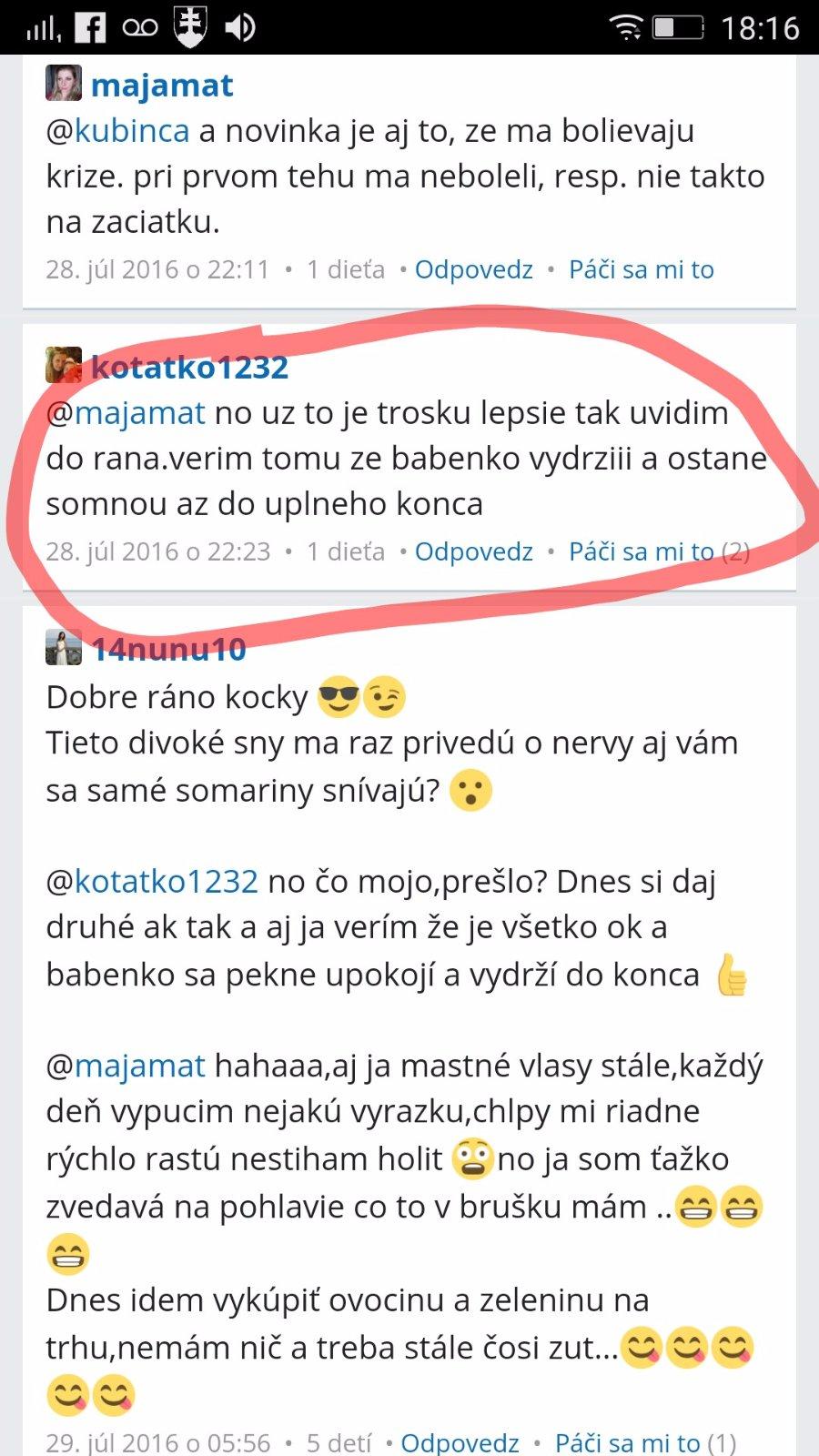View majamat's avatar picture
Image resolution: width=819 pixels, height=1456 pixels.
click(63, 84)
